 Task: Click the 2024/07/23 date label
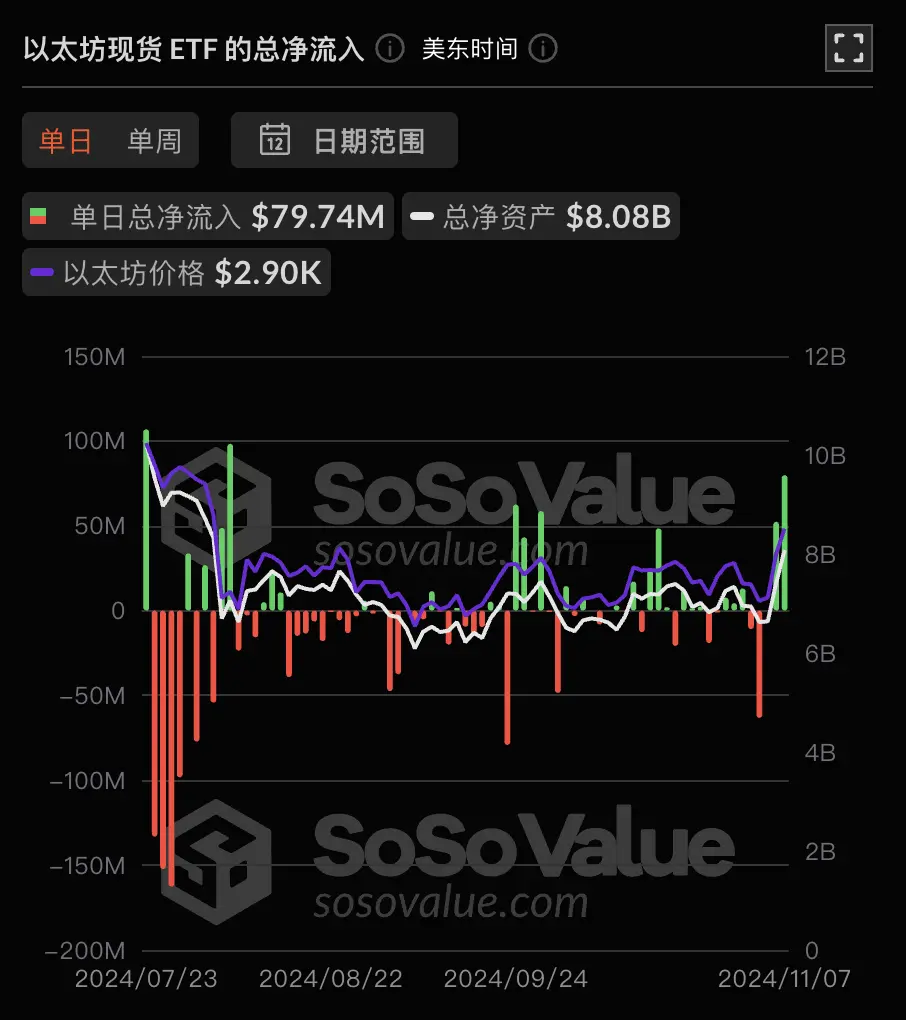point(147,980)
